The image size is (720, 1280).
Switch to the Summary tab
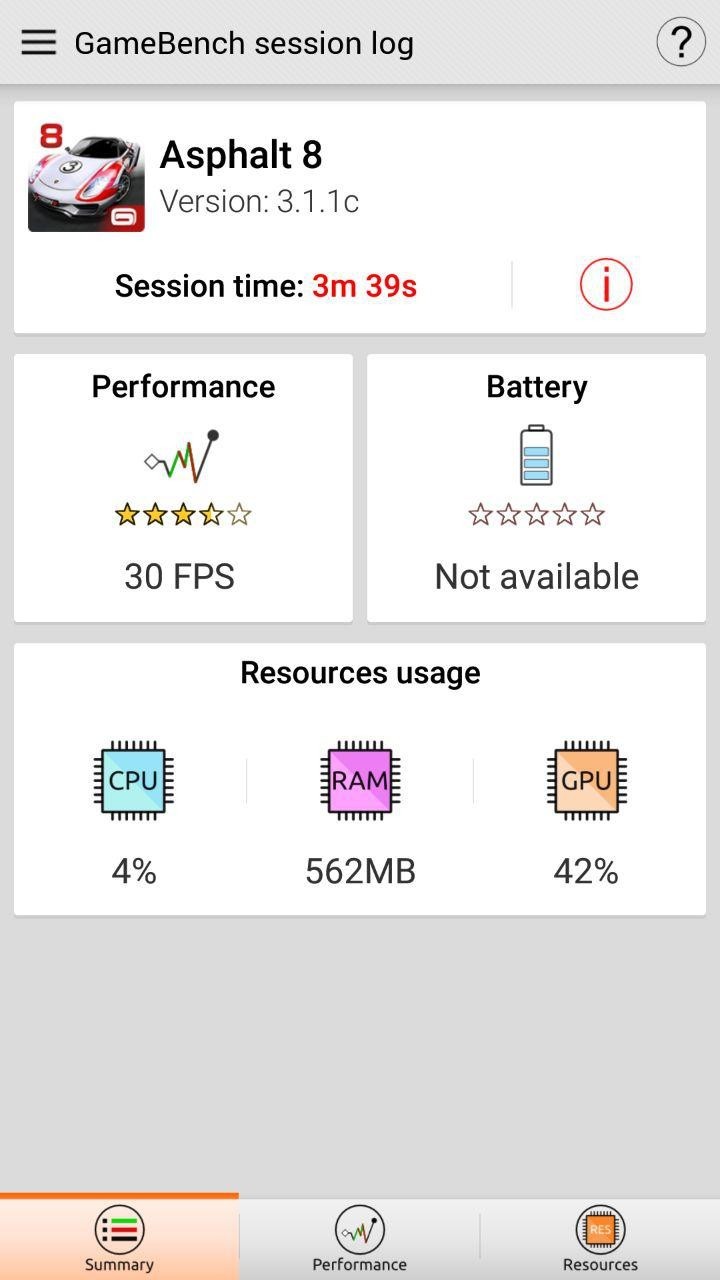coord(119,1238)
